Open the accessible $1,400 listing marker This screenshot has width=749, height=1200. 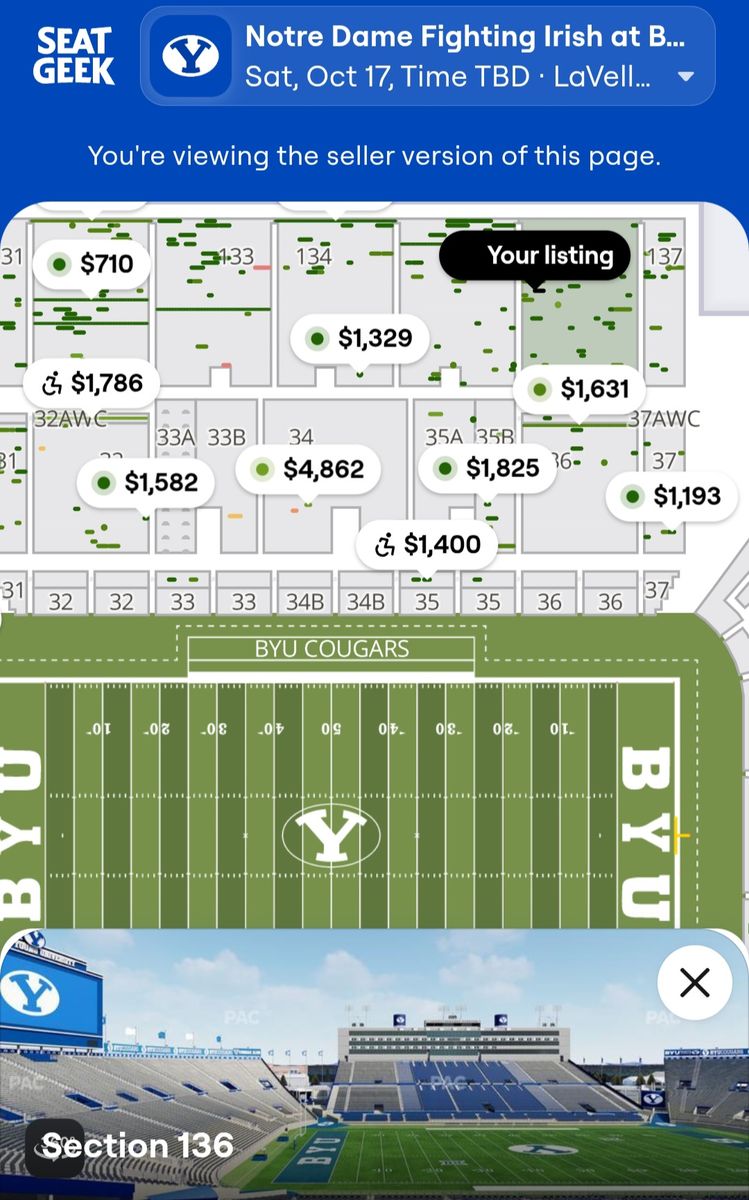[x=427, y=545]
